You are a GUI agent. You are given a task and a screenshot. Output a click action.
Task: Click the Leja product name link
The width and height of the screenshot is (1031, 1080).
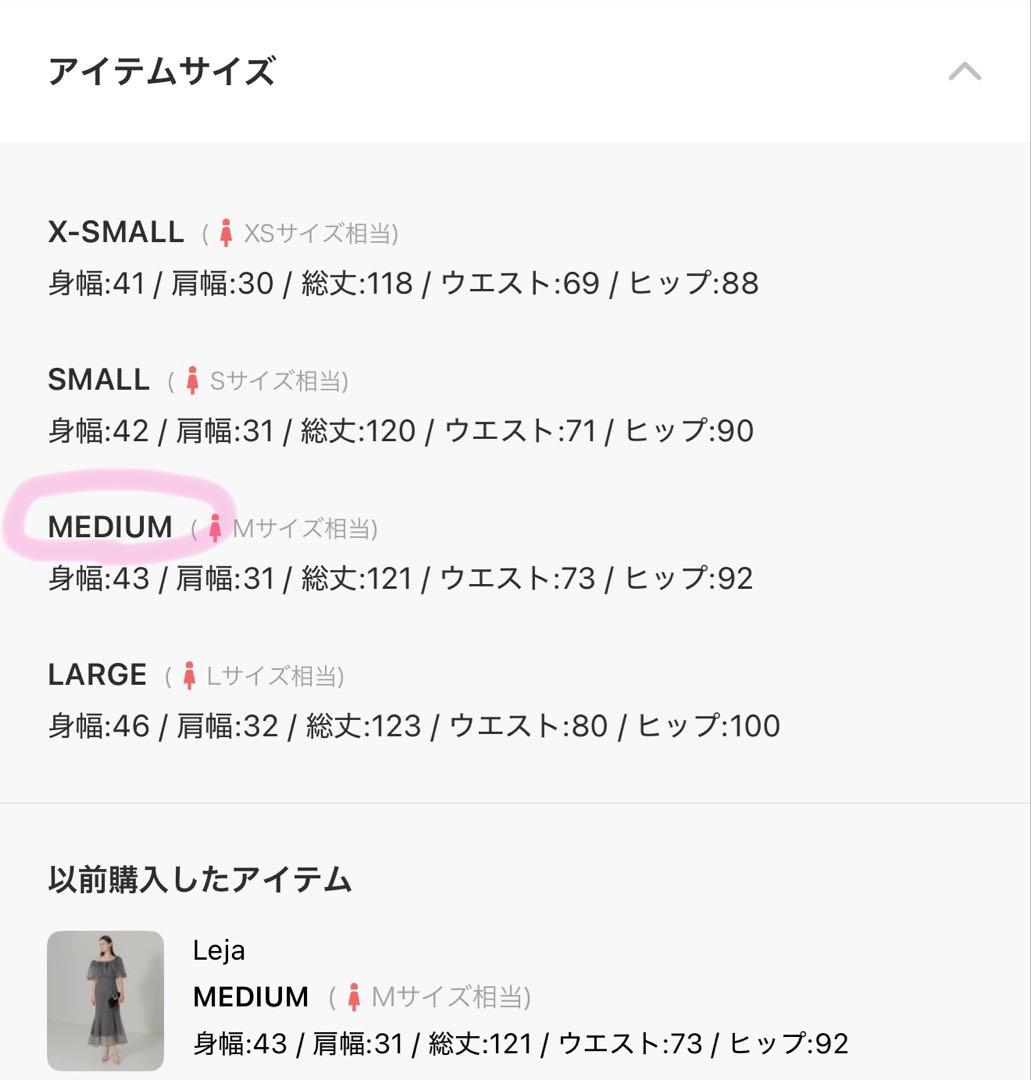(219, 949)
